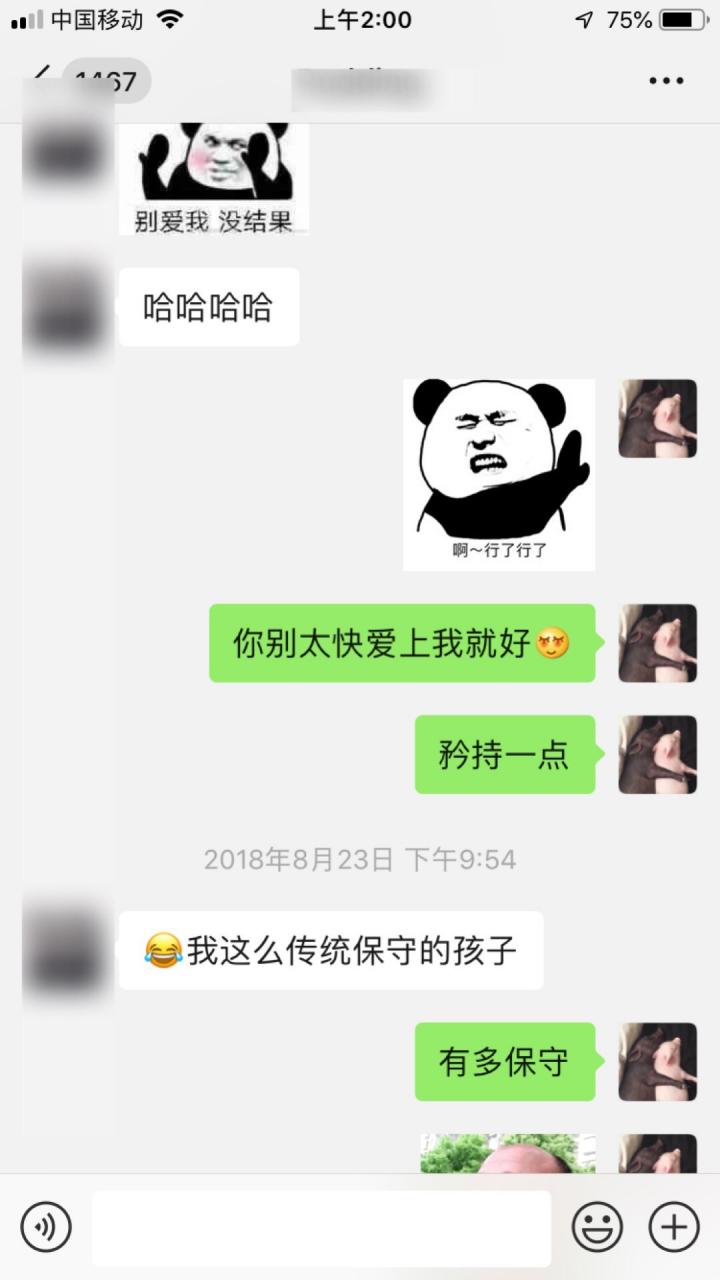Open contact avatar beside 哈哈哈哈 message
The height and width of the screenshot is (1280, 720).
click(x=66, y=307)
